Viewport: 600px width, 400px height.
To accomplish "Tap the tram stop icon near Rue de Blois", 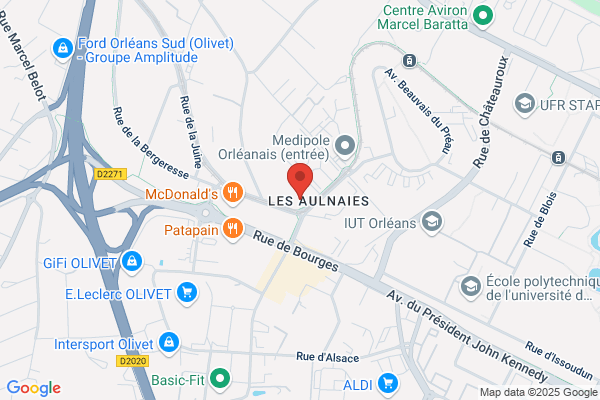I will click(x=558, y=157).
